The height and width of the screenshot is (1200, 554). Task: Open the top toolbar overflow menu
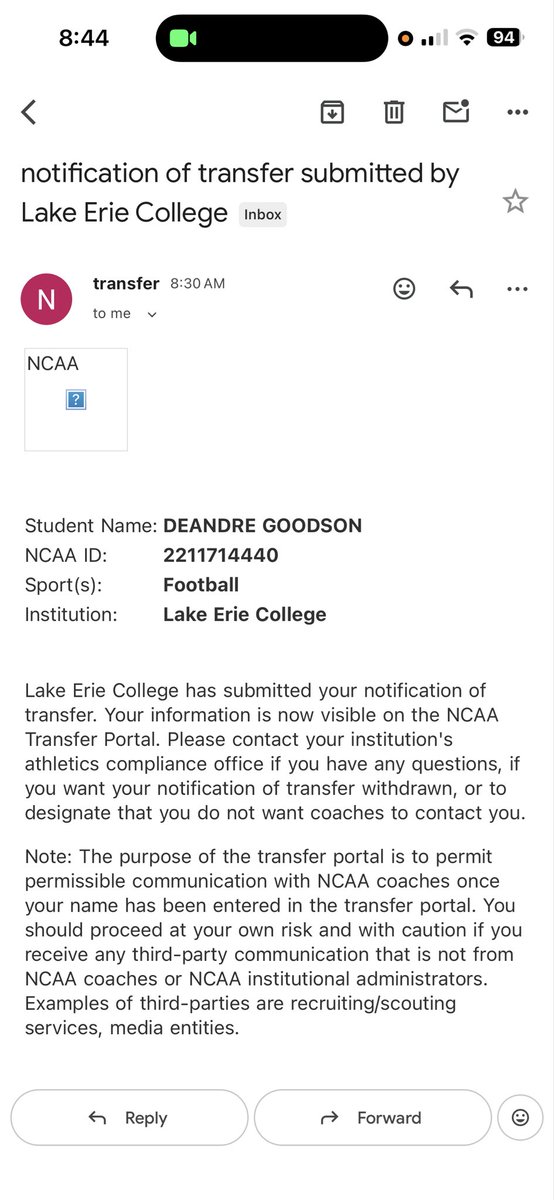pos(517,113)
